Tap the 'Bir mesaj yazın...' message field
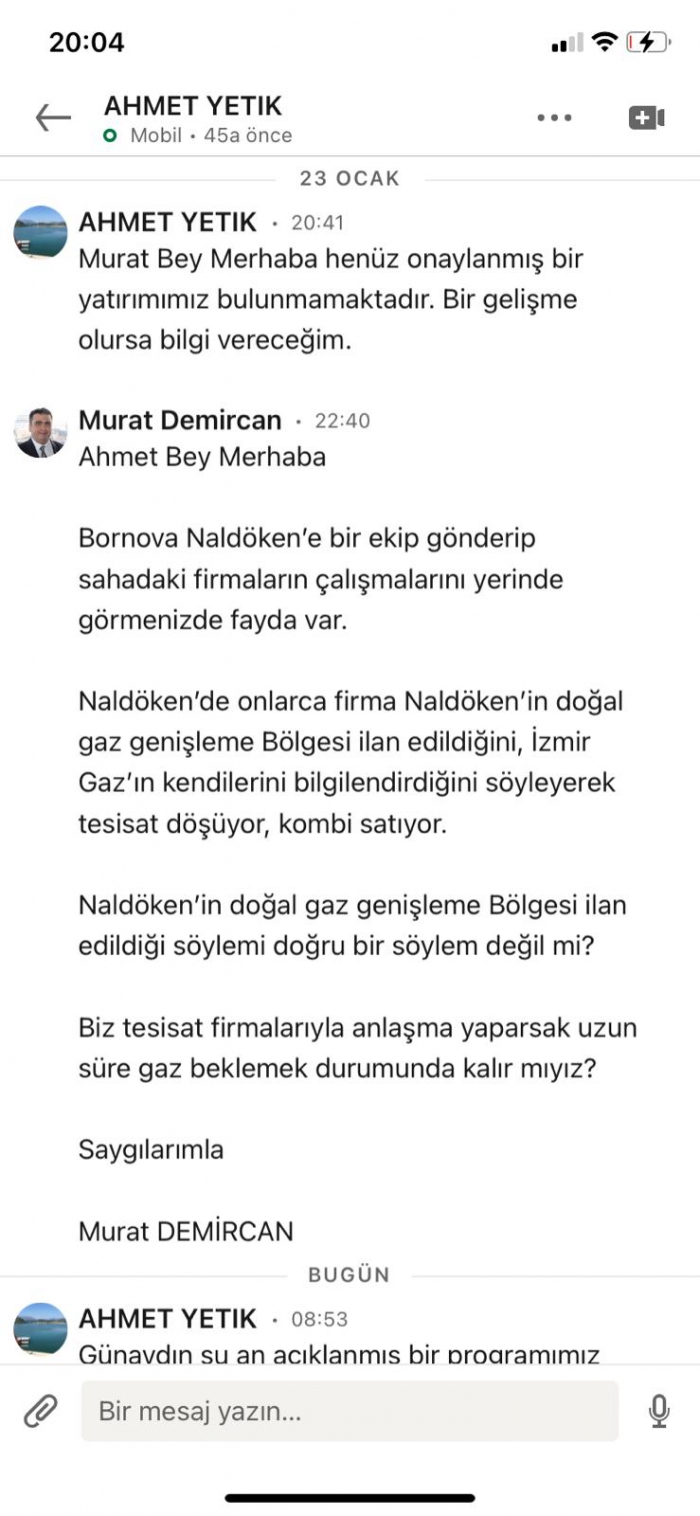Screen dimensions: 700x1516 349,1411
